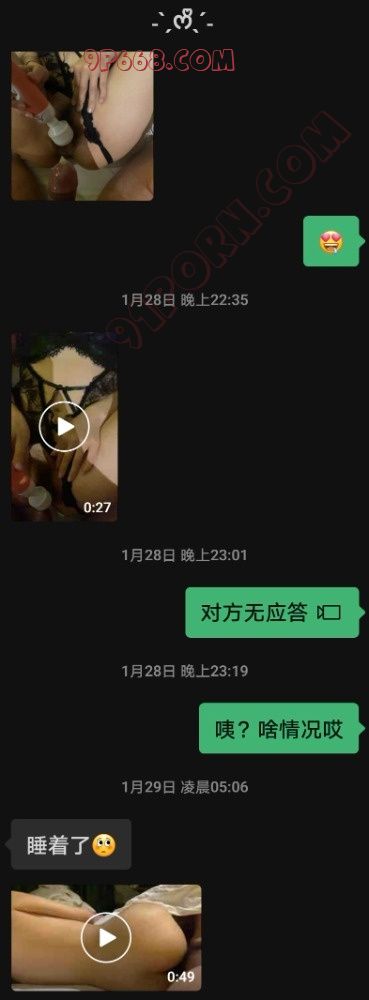Play the 0:27 video message
Viewport: 369px width, 1000px height.
point(64,426)
